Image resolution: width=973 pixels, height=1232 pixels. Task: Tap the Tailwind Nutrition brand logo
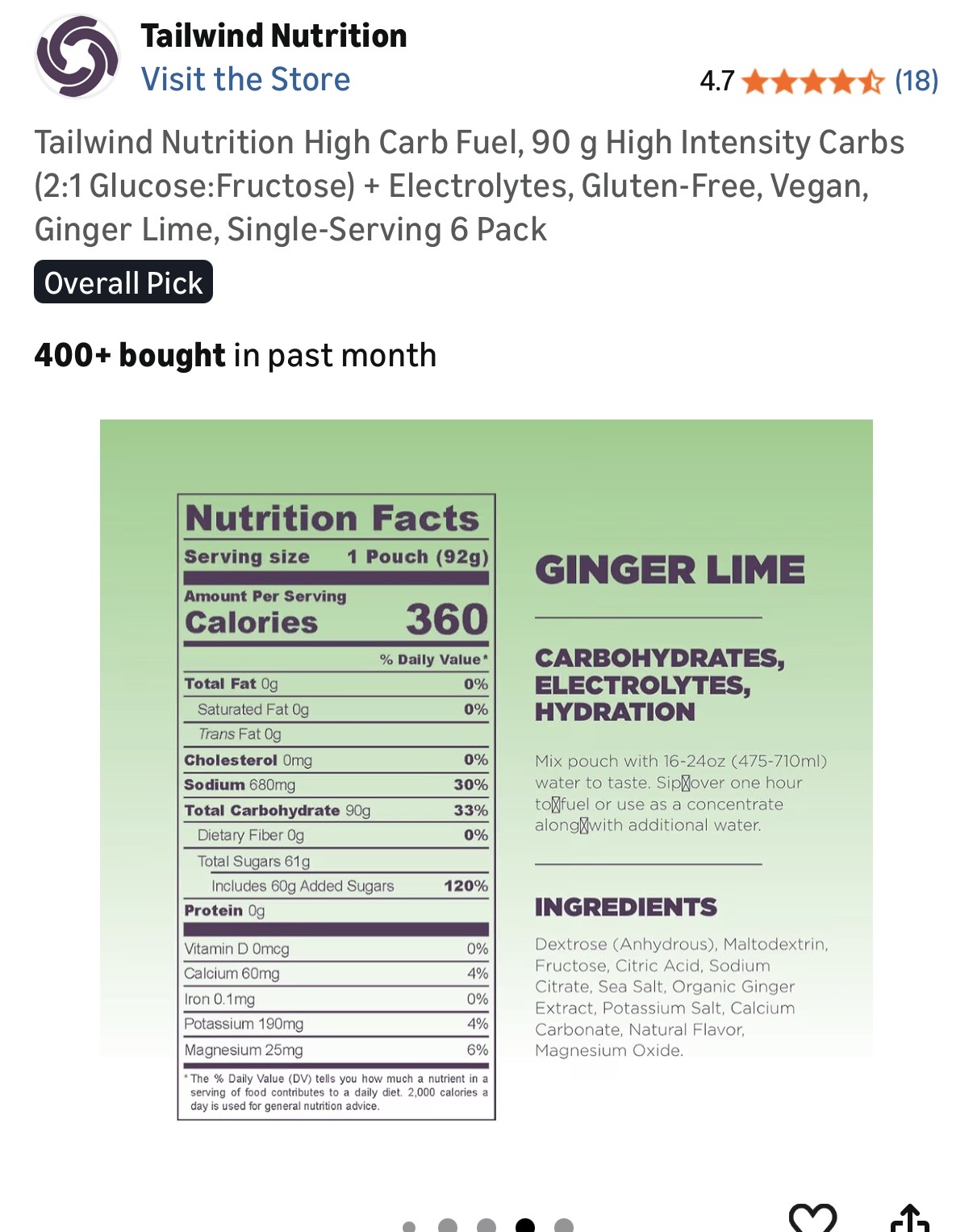click(77, 57)
